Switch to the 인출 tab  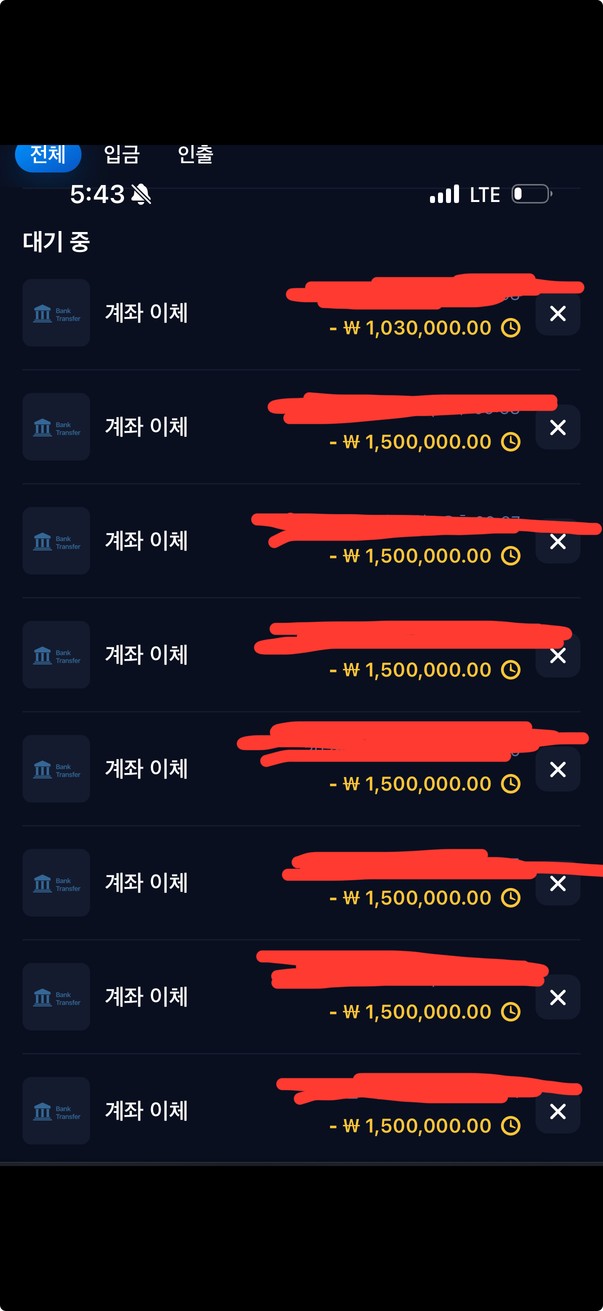click(x=195, y=155)
